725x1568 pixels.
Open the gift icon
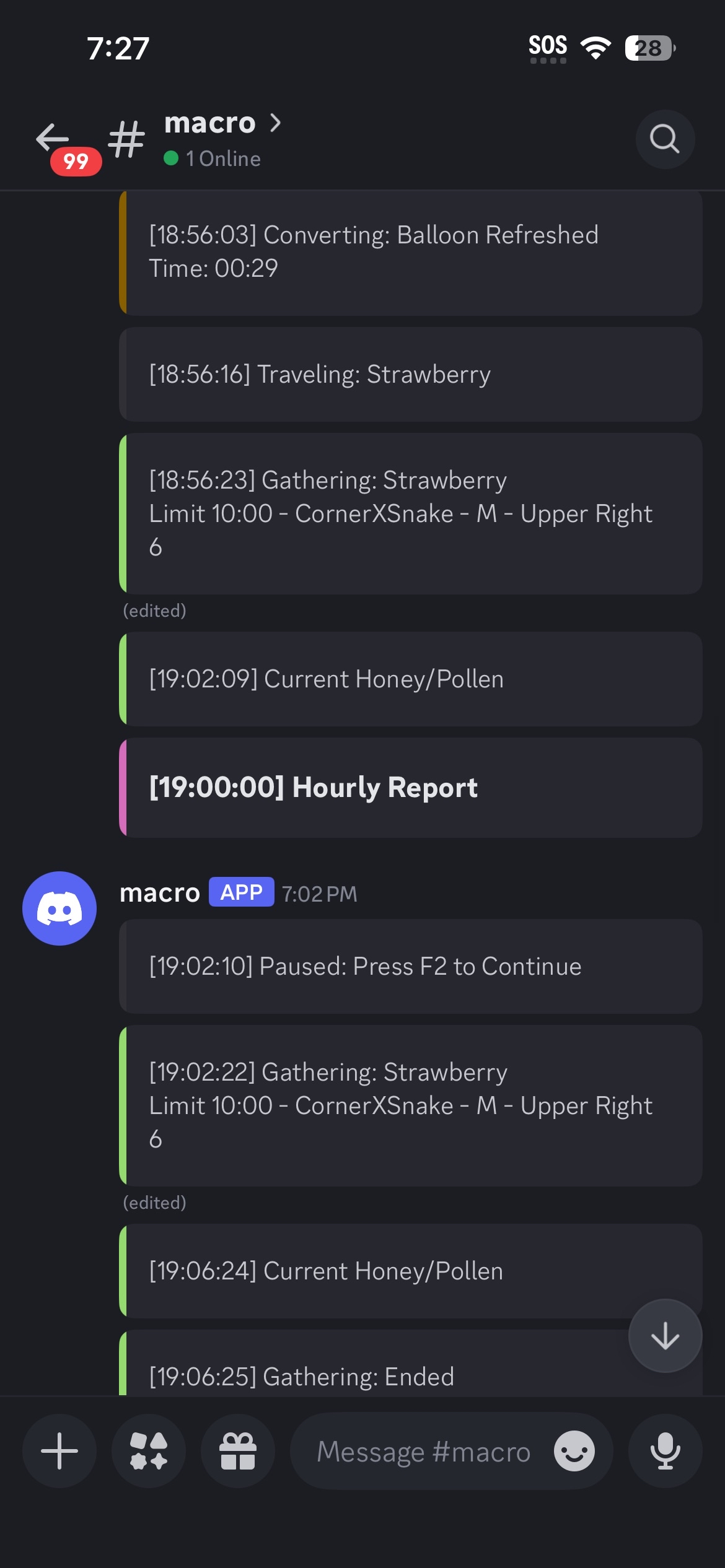coord(238,1450)
